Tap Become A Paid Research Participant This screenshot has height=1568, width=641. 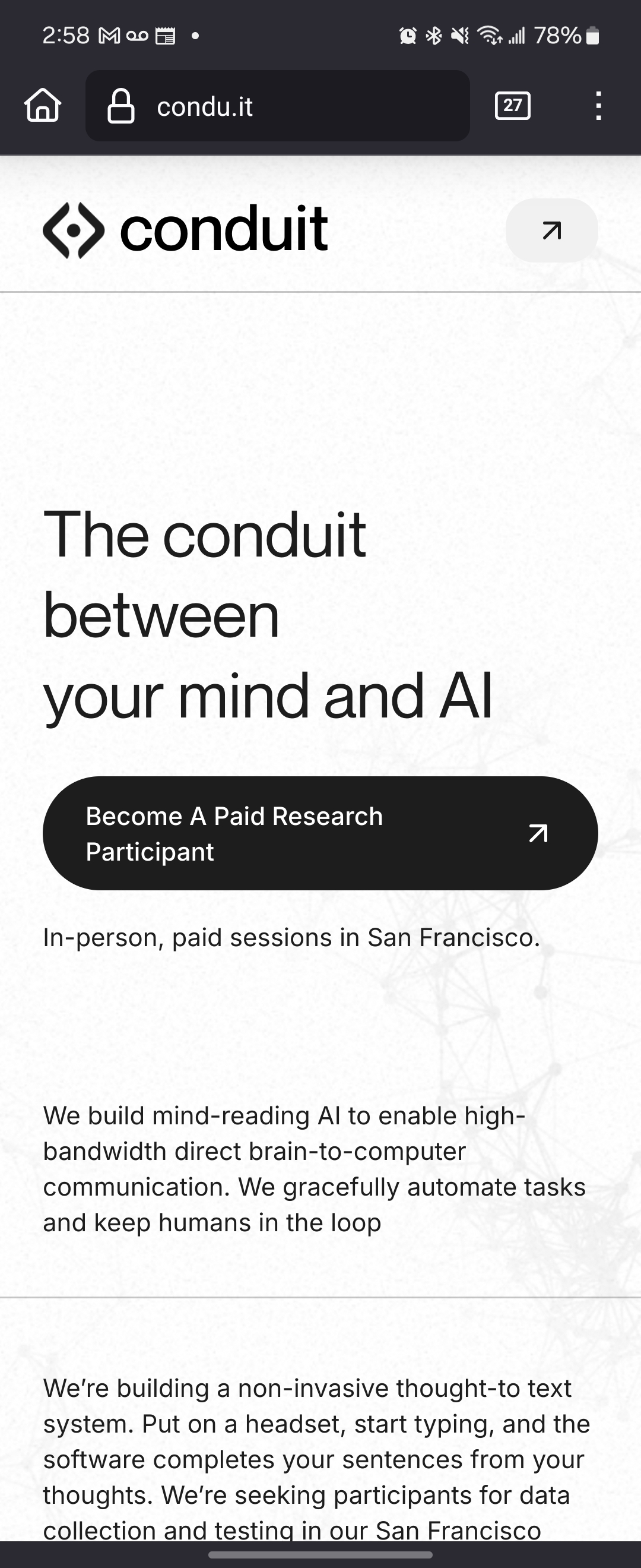pos(320,833)
